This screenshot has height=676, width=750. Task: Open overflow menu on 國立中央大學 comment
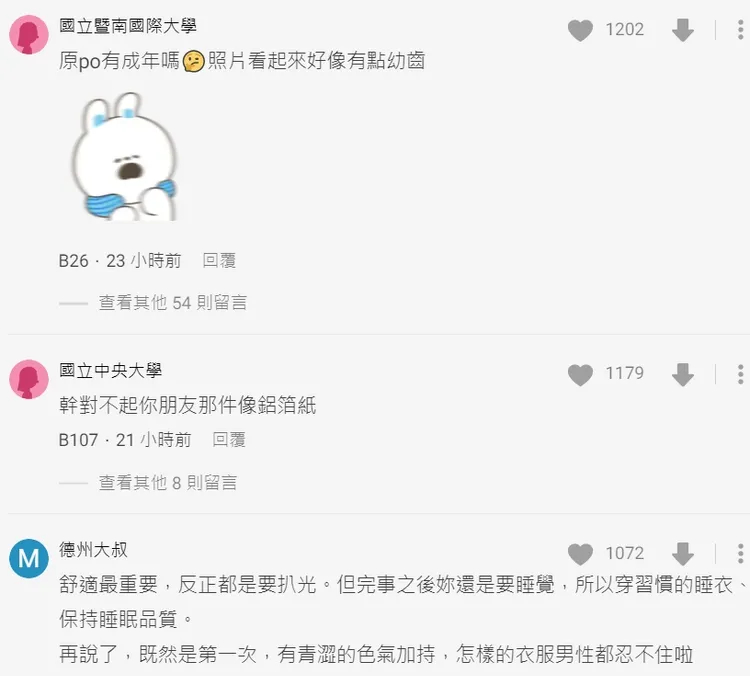(x=740, y=375)
